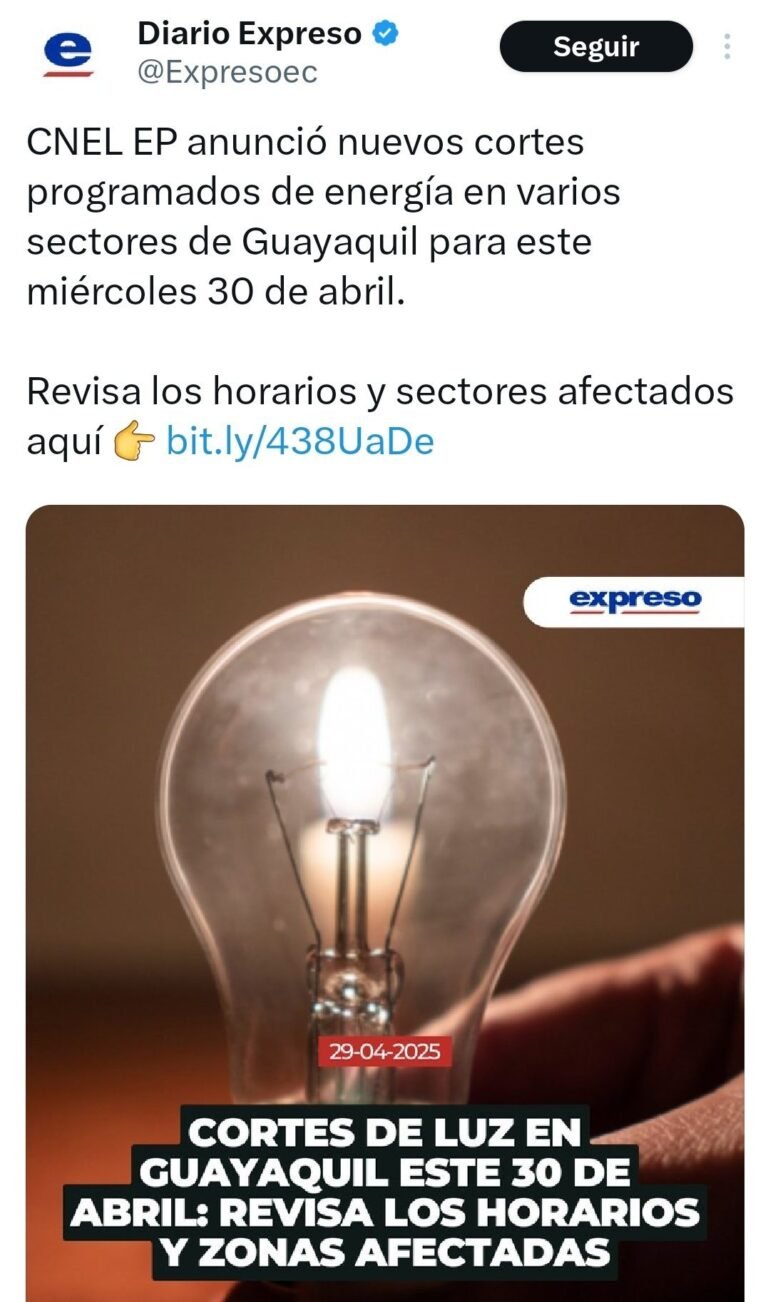Open the tweet's overflow menu
The image size is (768, 1302).
click(727, 46)
